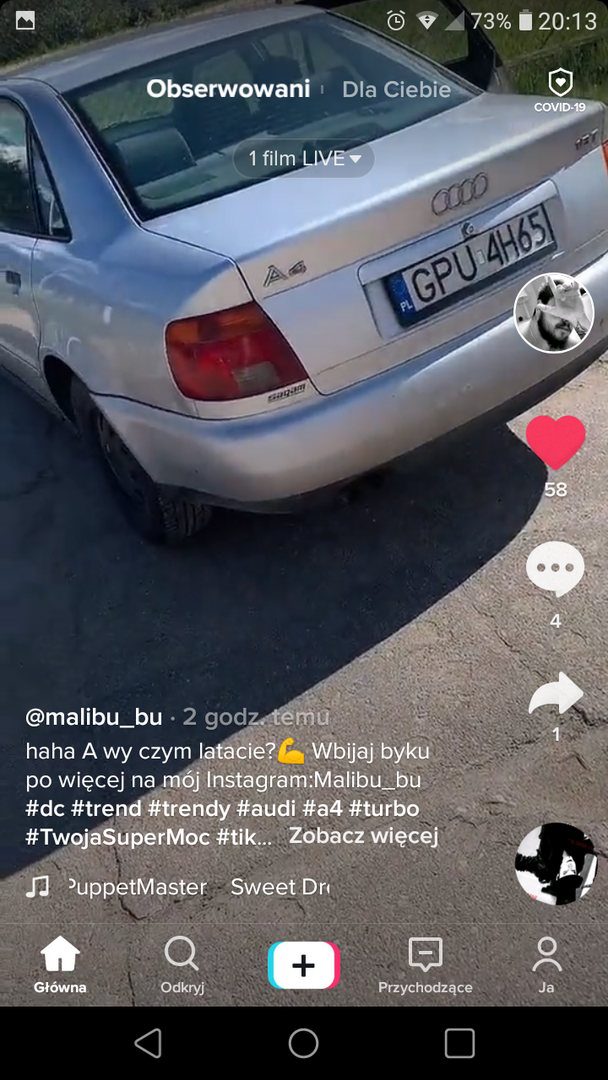Viewport: 608px width, 1080px height.
Task: Open the comments bubble
Action: click(x=555, y=569)
